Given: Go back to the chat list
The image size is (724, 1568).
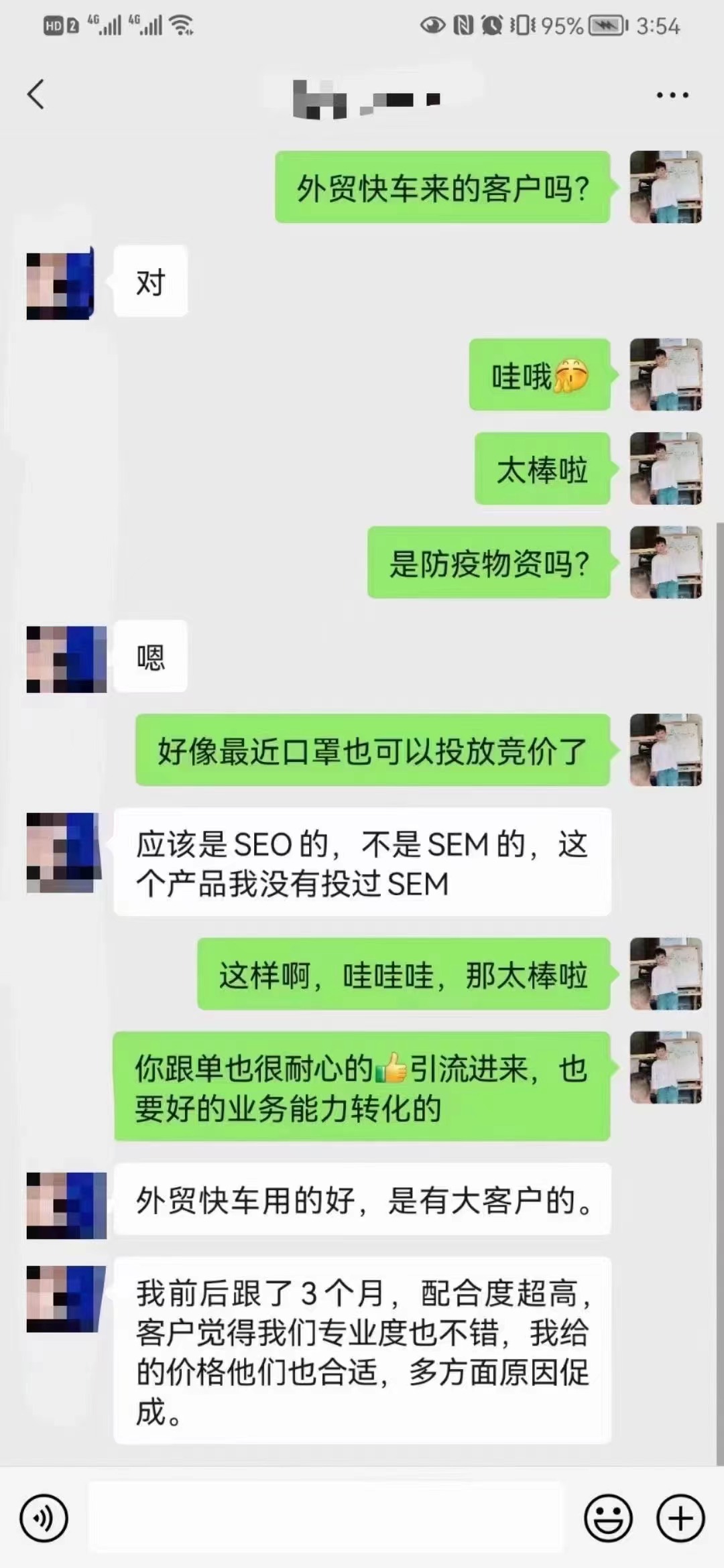Looking at the screenshot, I should coord(36,94).
